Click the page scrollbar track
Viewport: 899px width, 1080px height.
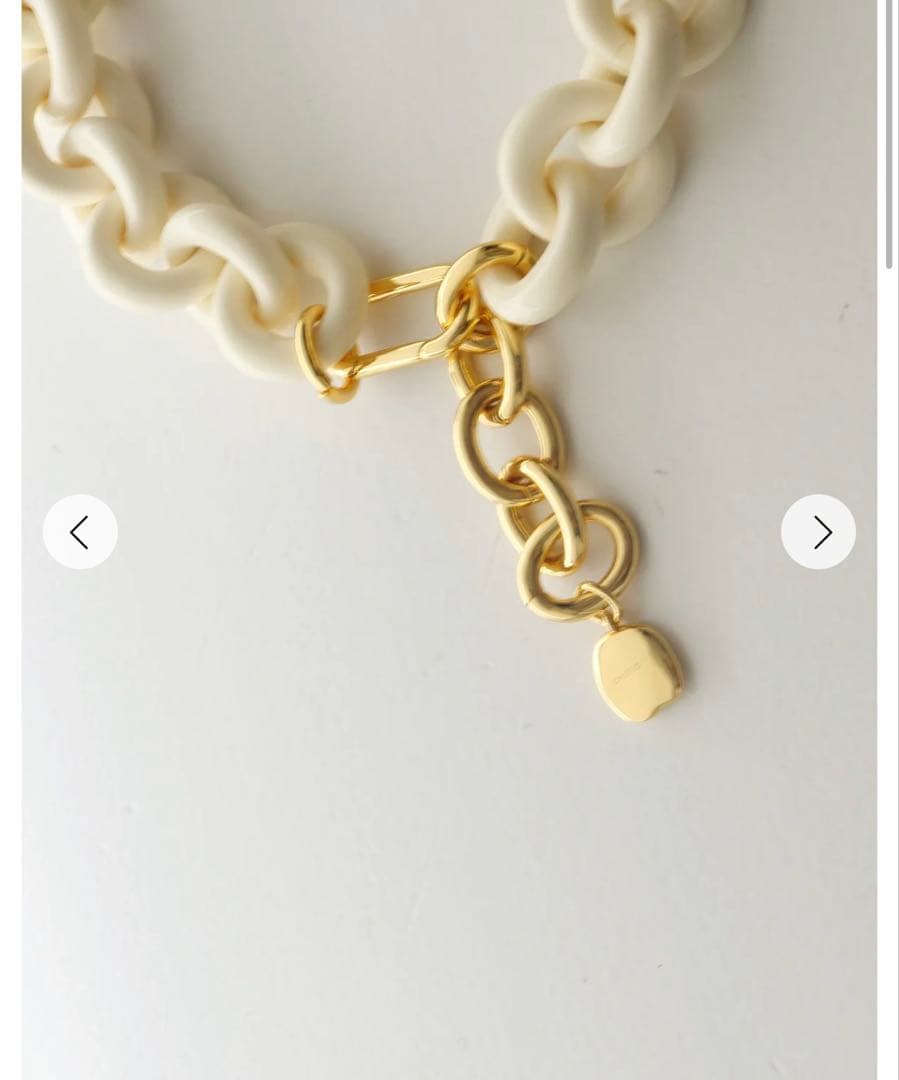(890, 600)
